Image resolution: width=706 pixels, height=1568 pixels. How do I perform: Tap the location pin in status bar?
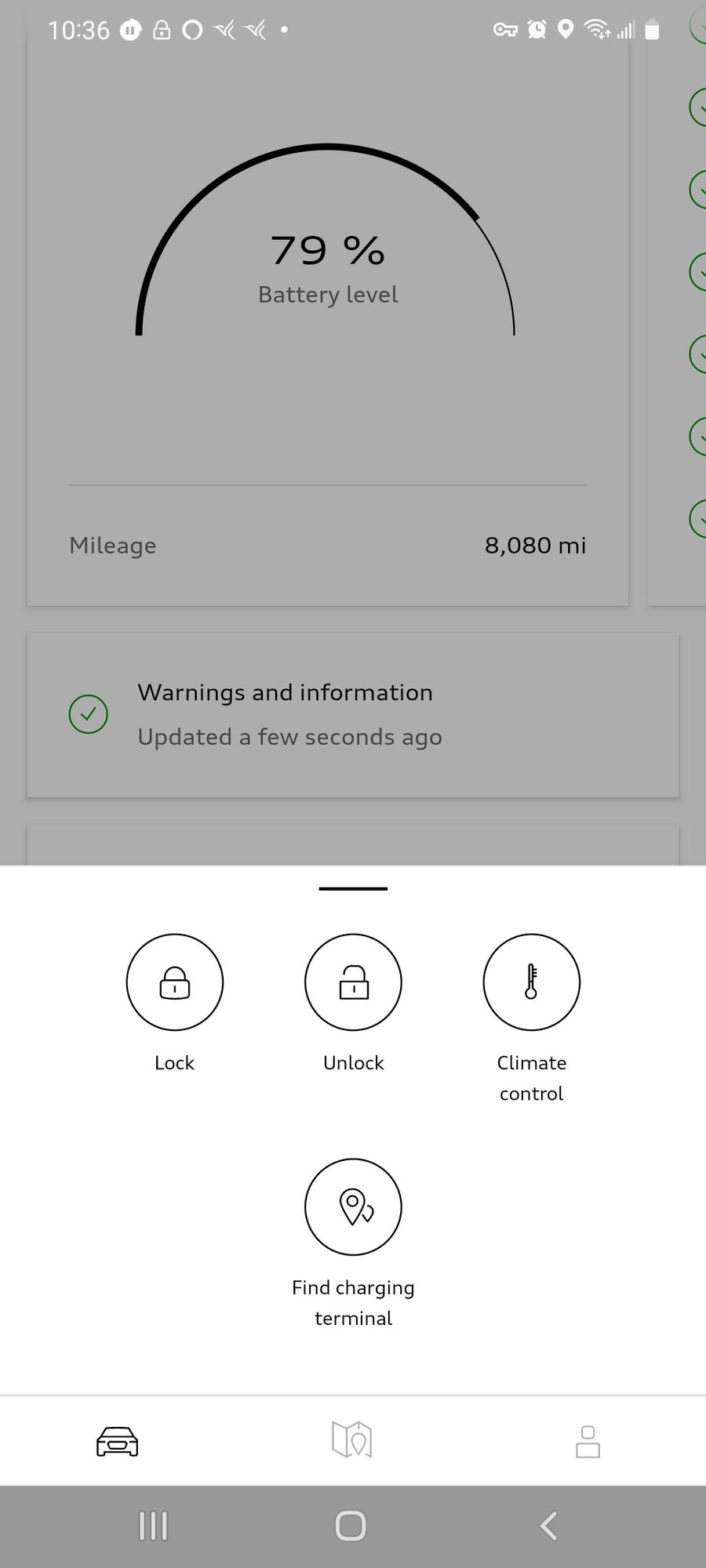click(563, 30)
